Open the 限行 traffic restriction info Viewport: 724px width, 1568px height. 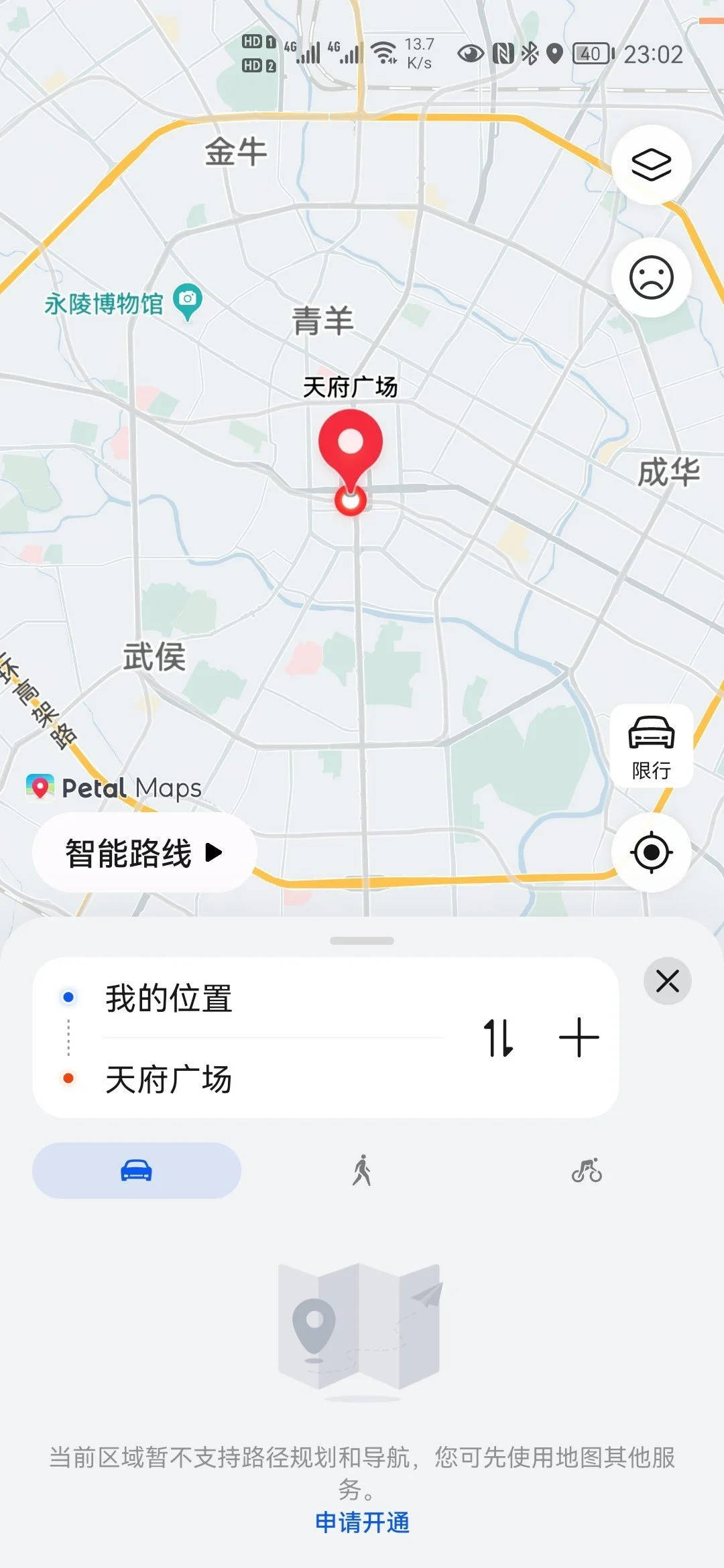(x=651, y=745)
